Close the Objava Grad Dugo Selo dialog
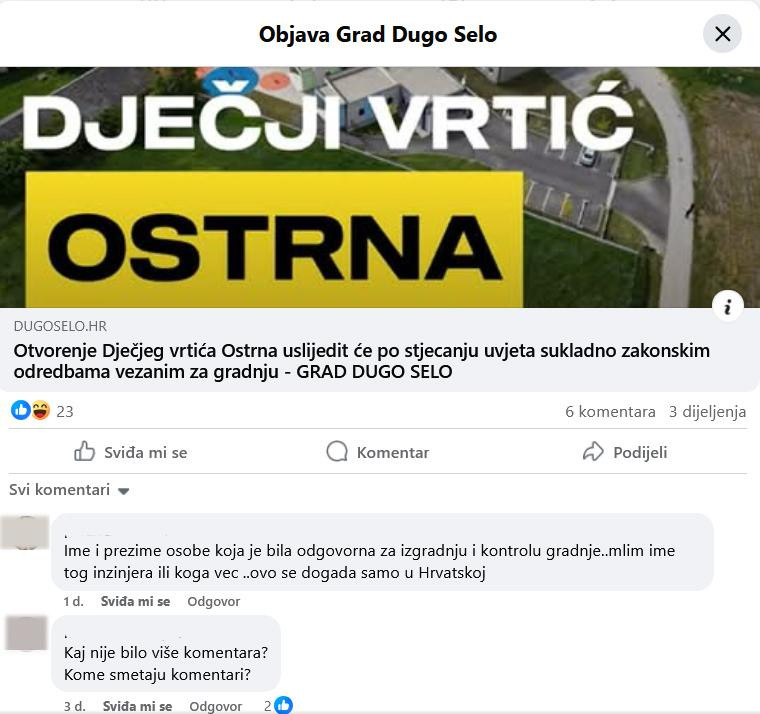The height and width of the screenshot is (714, 760). tap(722, 34)
